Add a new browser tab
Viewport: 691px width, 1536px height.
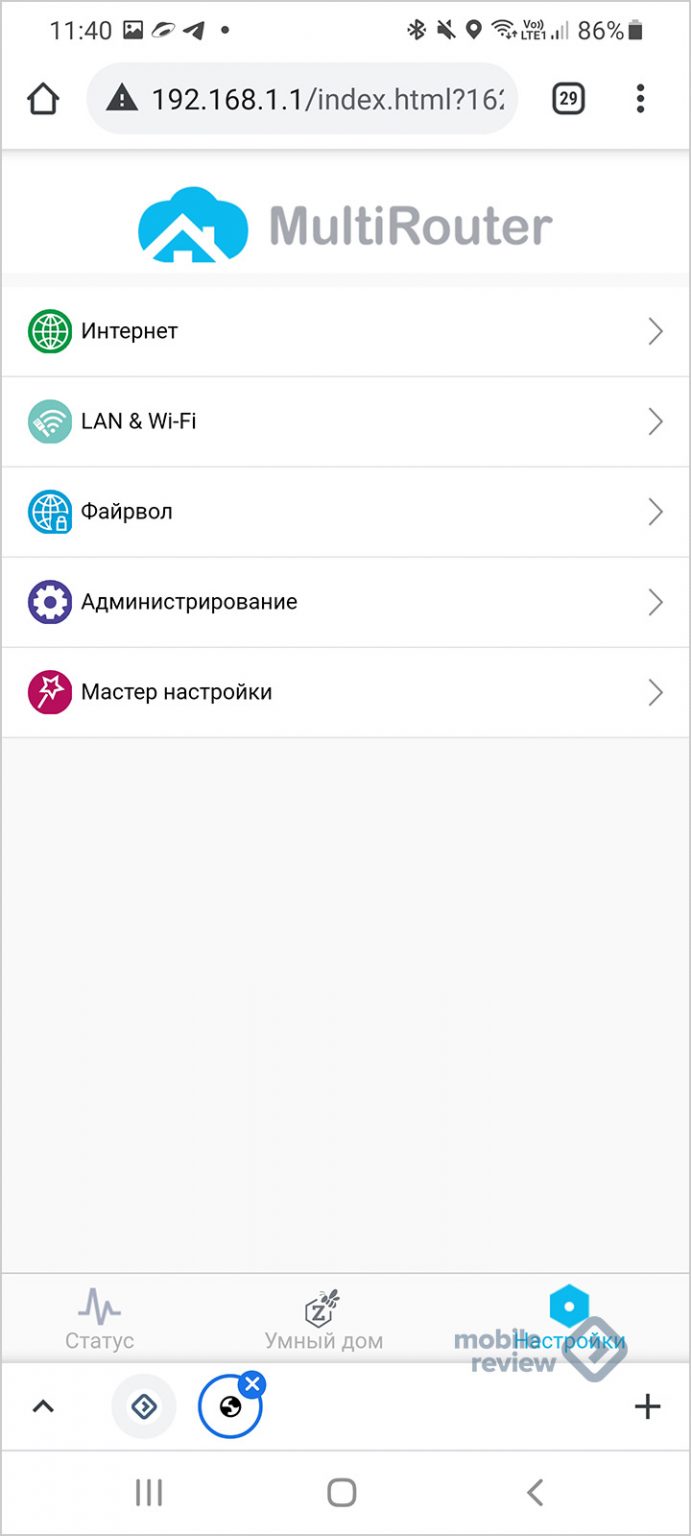pyautogui.click(x=647, y=1407)
